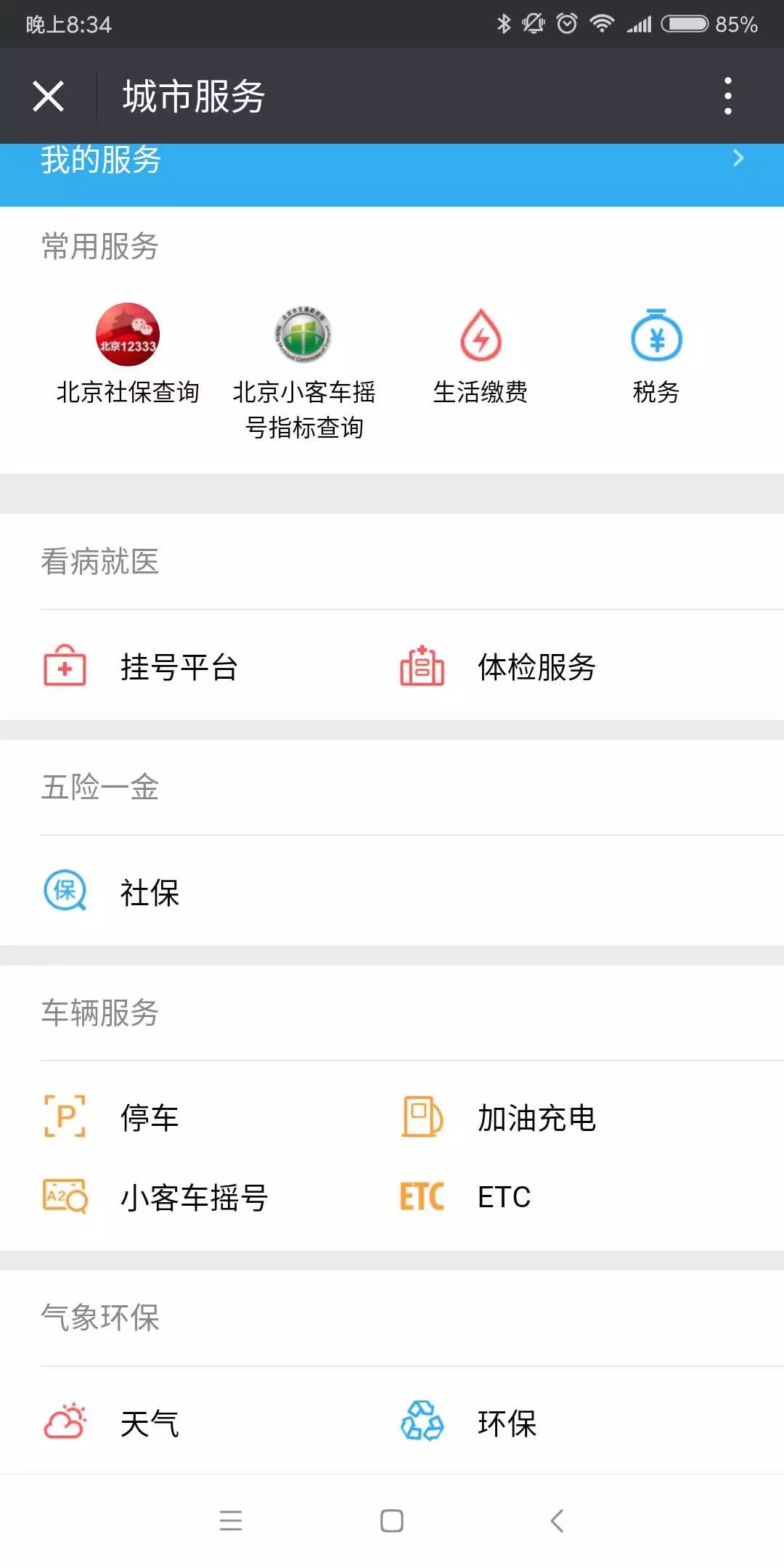Open the three-dot overflow menu
This screenshot has width=784, height=1568.
(727, 96)
